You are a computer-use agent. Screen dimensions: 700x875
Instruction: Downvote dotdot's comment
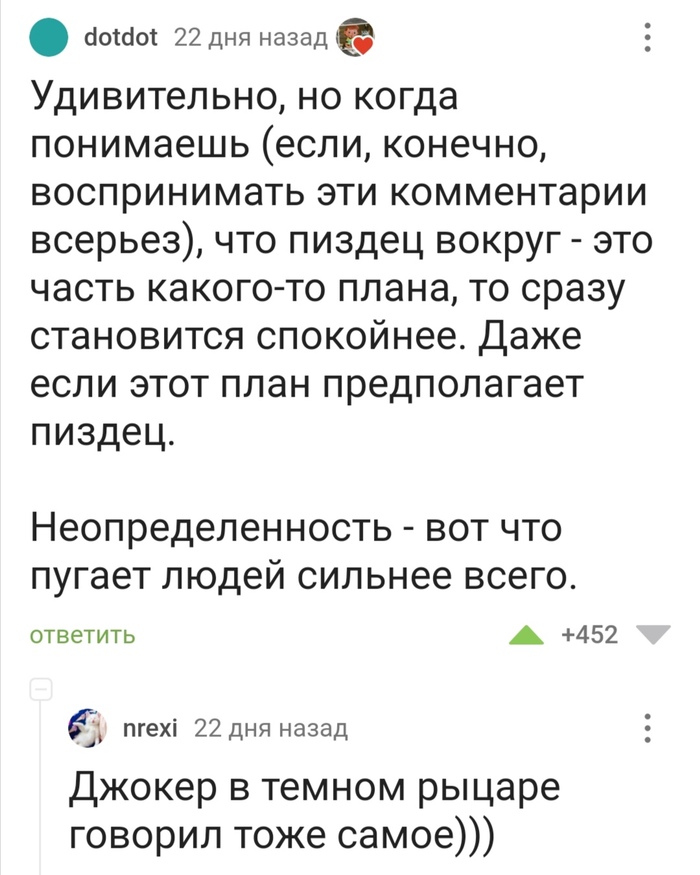click(655, 634)
